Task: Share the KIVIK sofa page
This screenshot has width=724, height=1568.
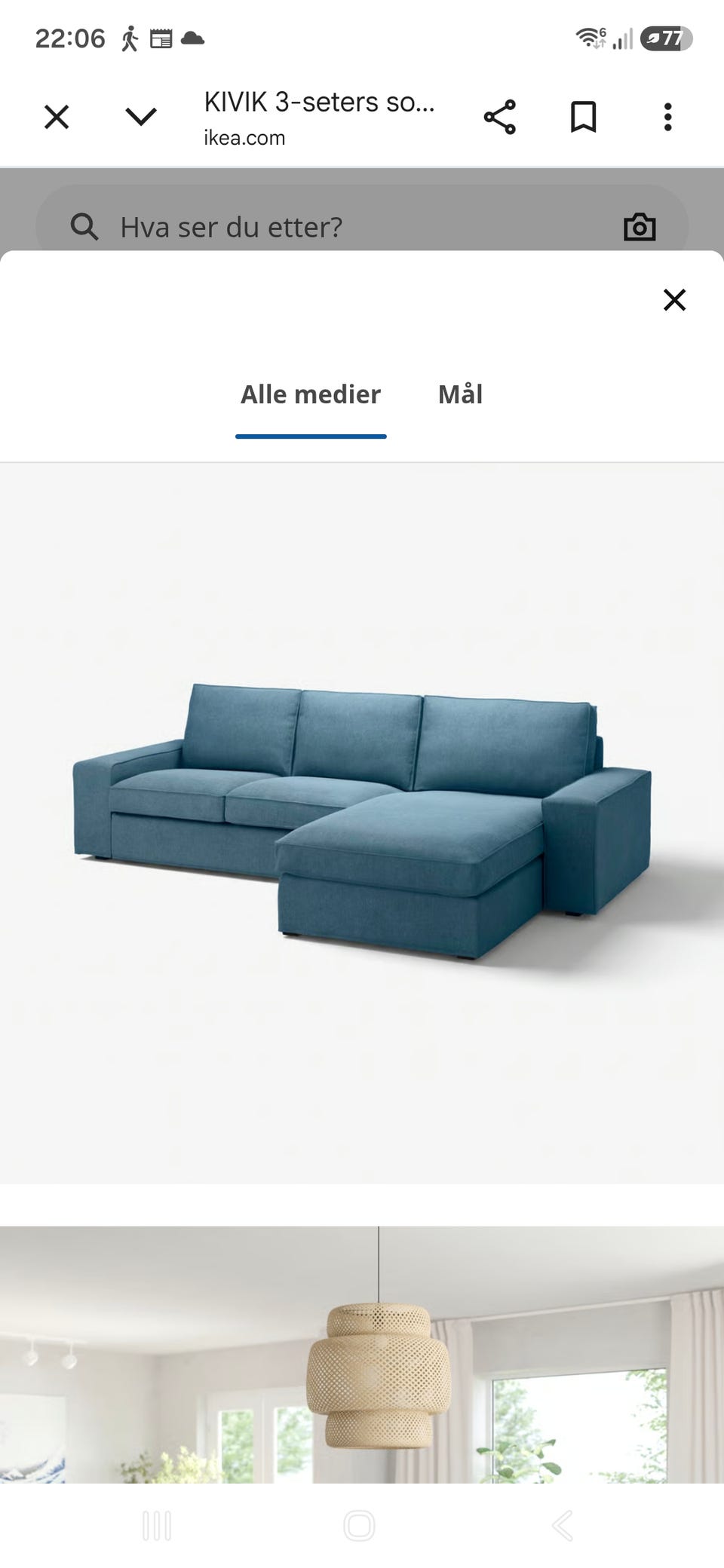Action: (499, 117)
